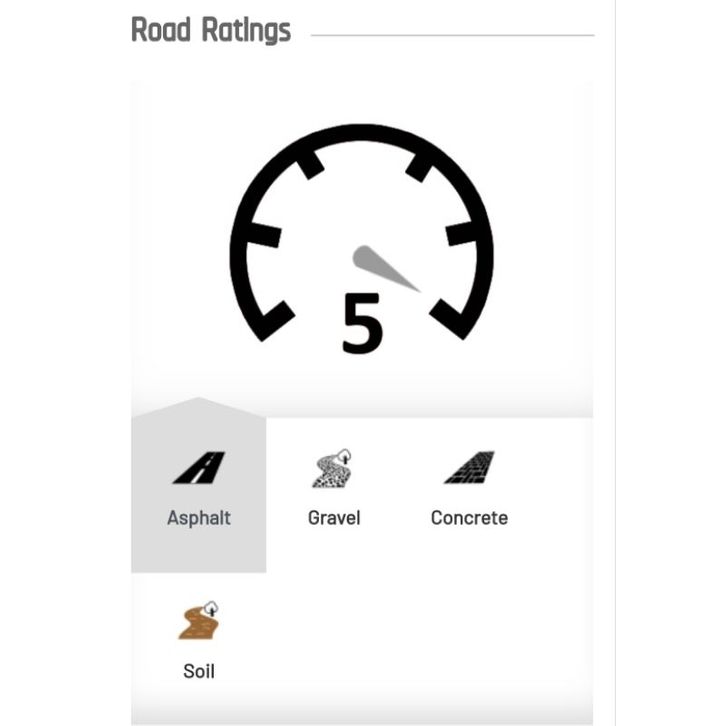This screenshot has height=726, width=726.
Task: Show the Concrete road rating
Action: click(x=469, y=490)
